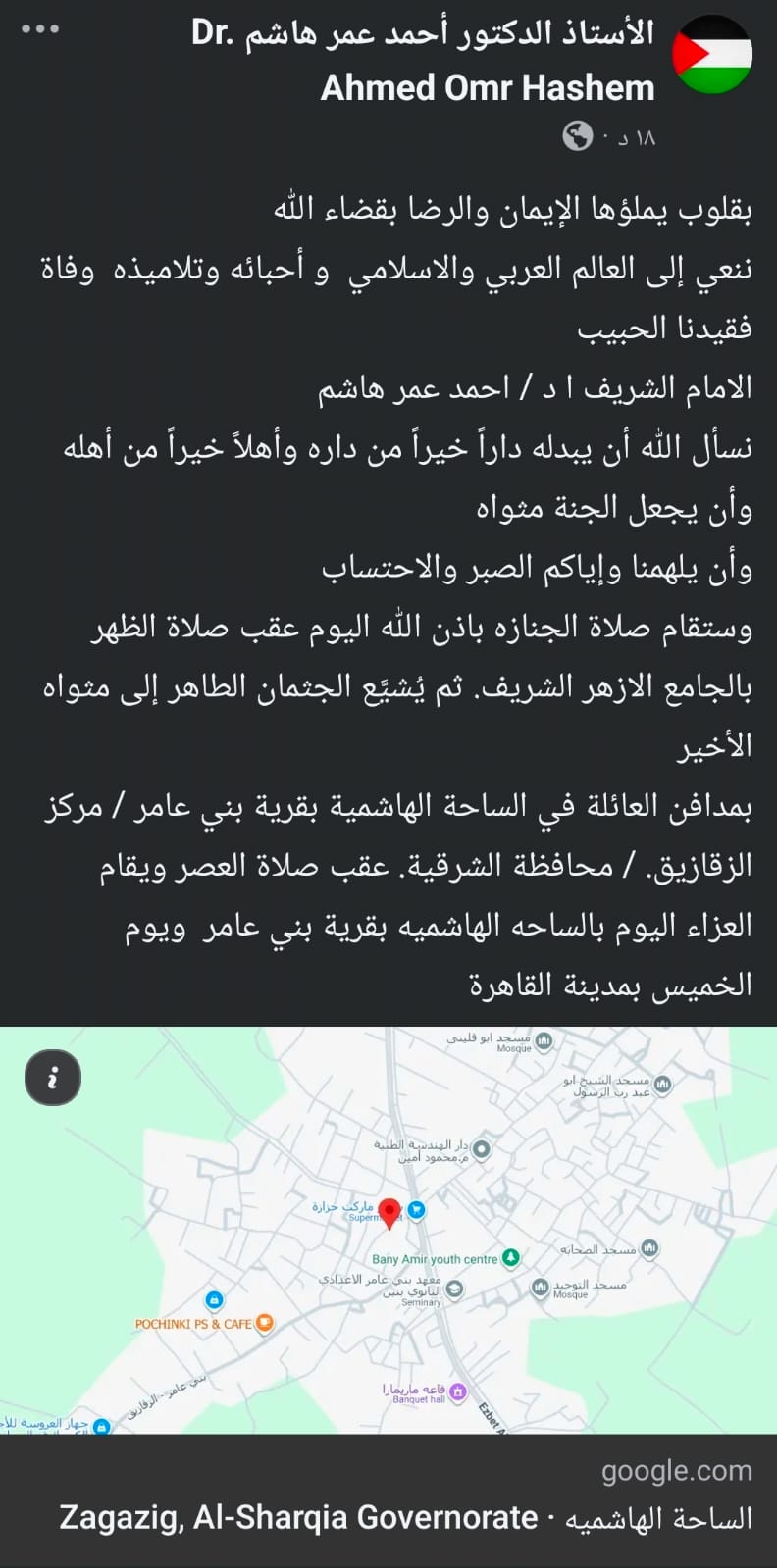Open Dr. Ahmed Omr Hashem's profile picture
Viewport: 777px width, 1568px height.
coord(712,55)
